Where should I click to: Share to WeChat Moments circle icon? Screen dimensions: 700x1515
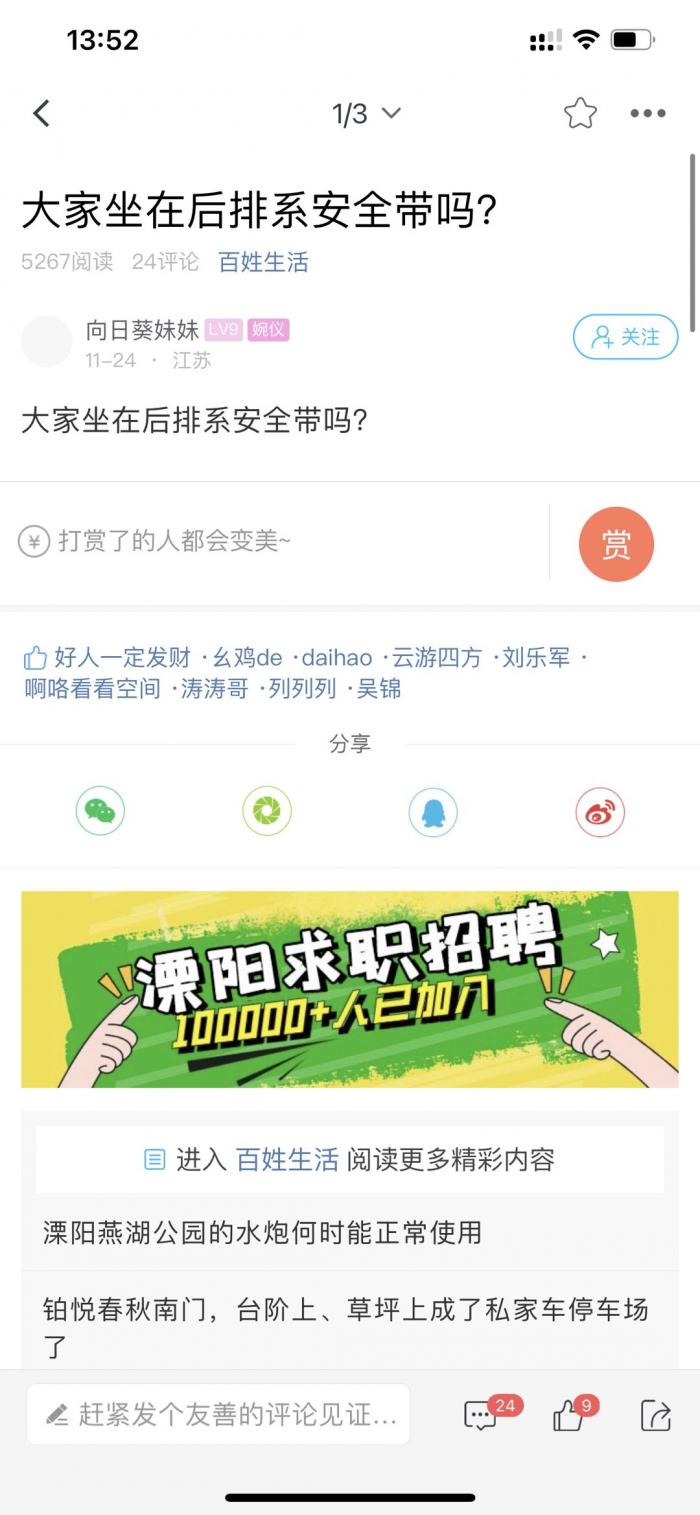[x=267, y=812]
